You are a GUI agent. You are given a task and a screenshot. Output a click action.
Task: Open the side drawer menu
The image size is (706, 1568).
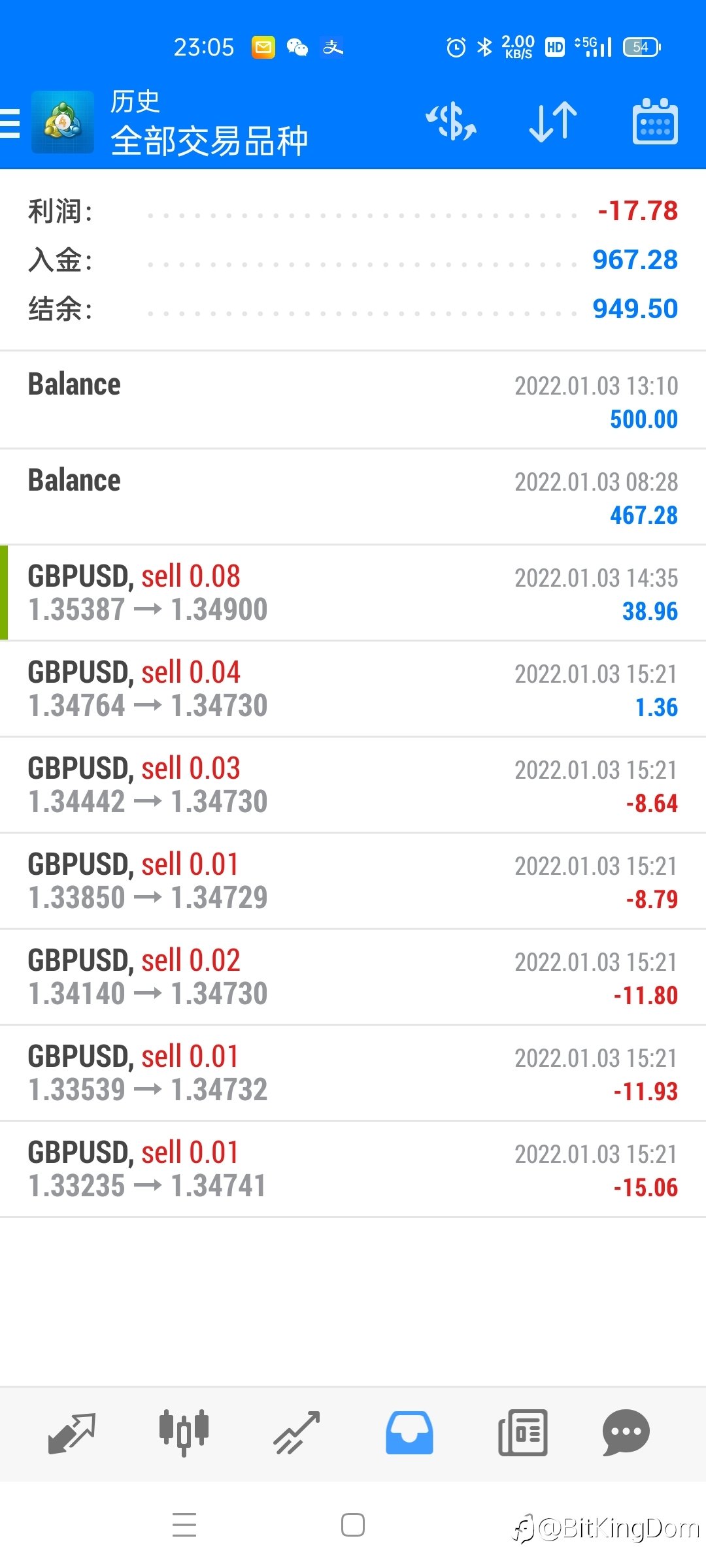9,123
